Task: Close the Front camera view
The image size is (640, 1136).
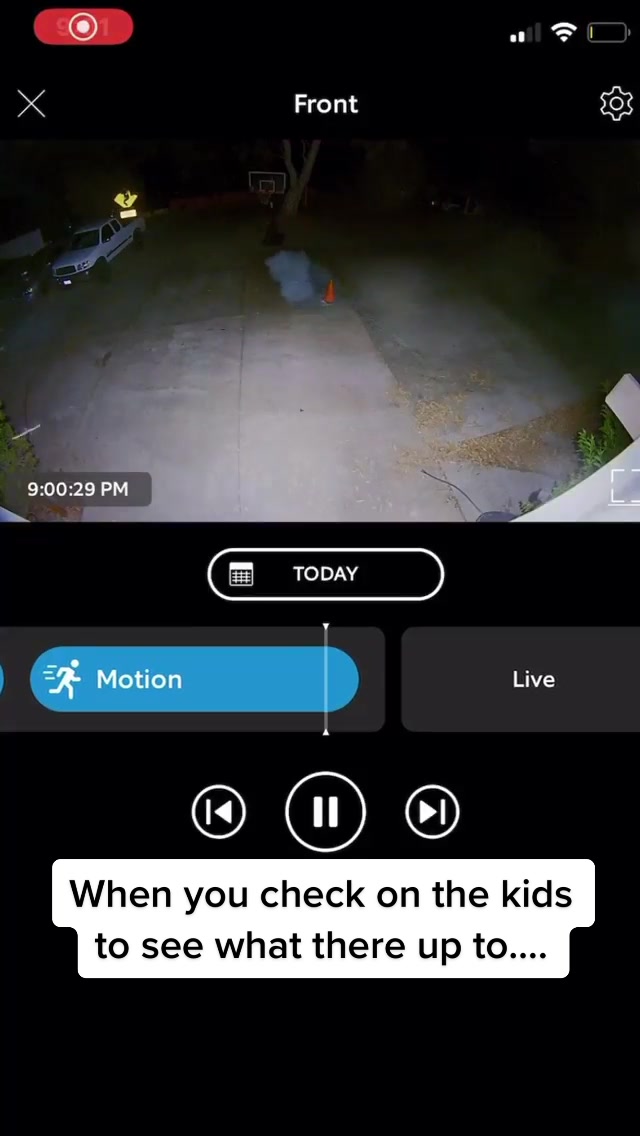Action: click(x=32, y=103)
